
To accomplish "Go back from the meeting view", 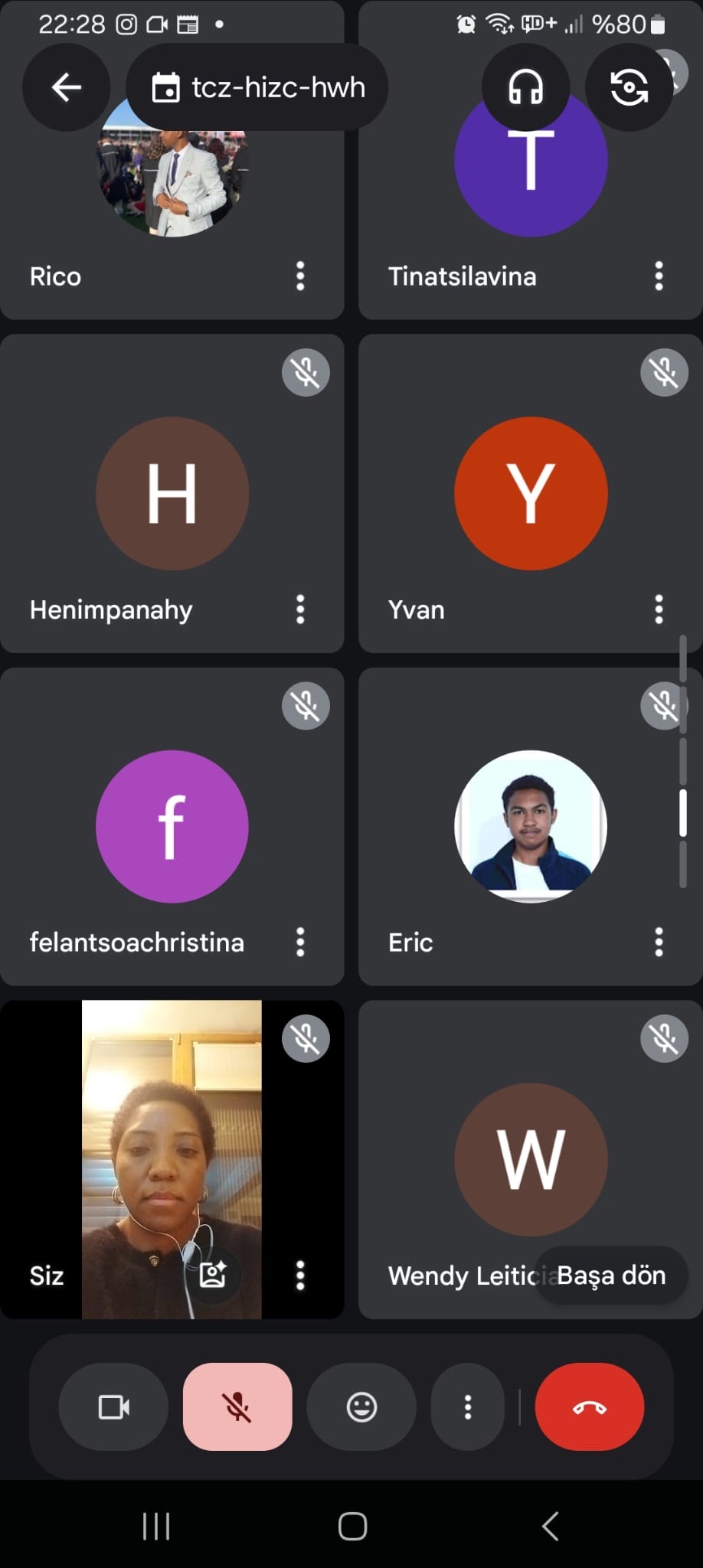I will (66, 87).
